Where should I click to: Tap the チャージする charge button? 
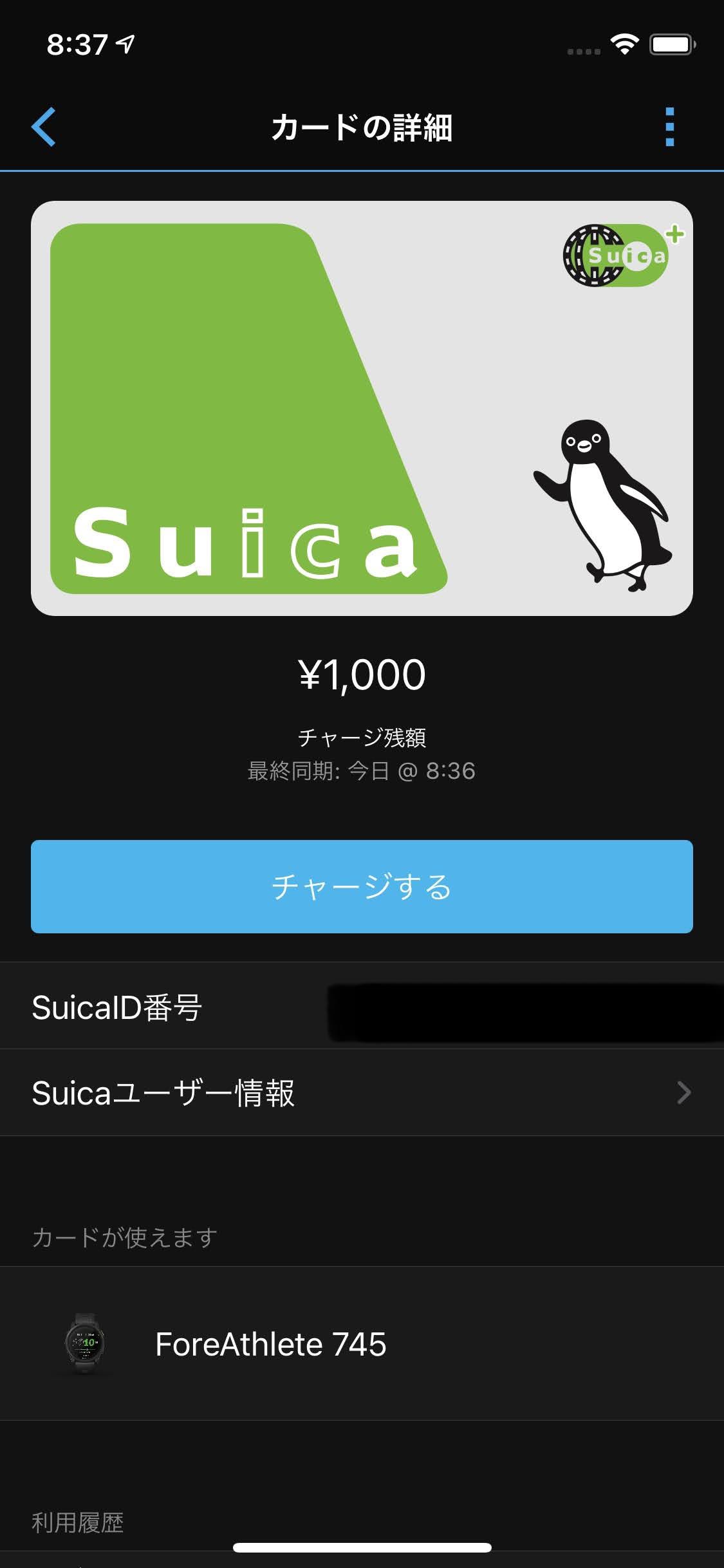[362, 886]
